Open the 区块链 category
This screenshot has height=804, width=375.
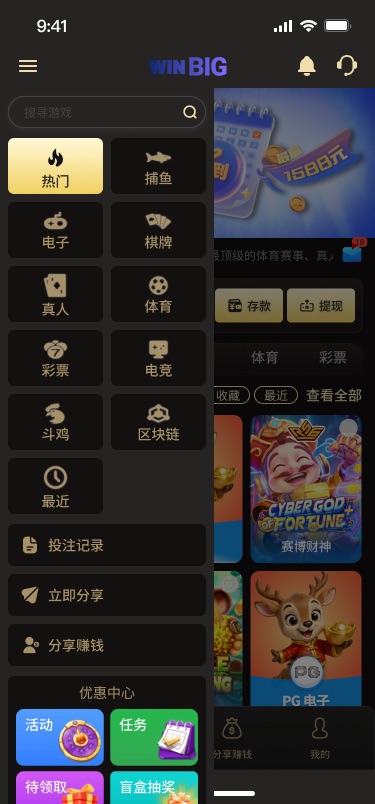158,422
